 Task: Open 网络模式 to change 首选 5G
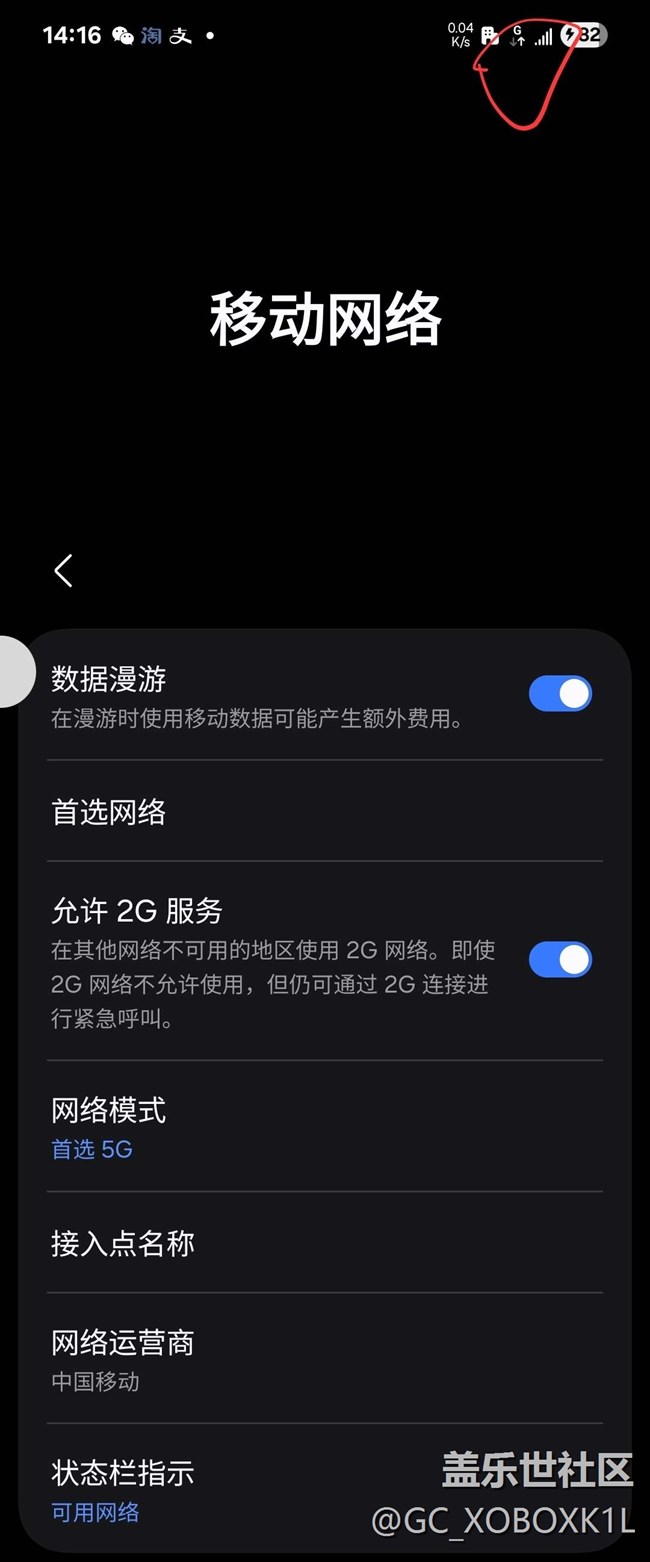[325, 1127]
